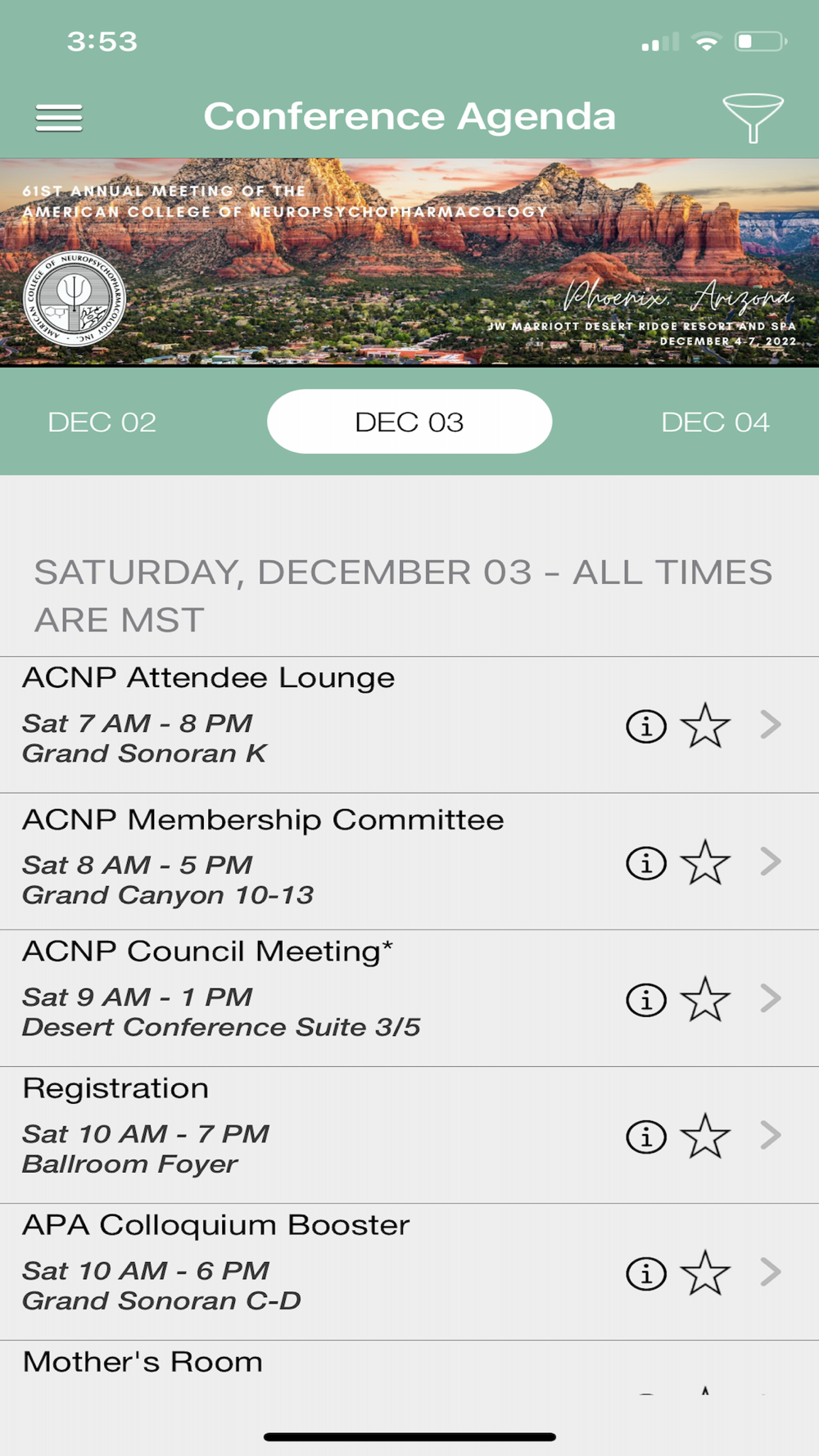Favorite the ACNP Membership Committee session

[x=704, y=862]
